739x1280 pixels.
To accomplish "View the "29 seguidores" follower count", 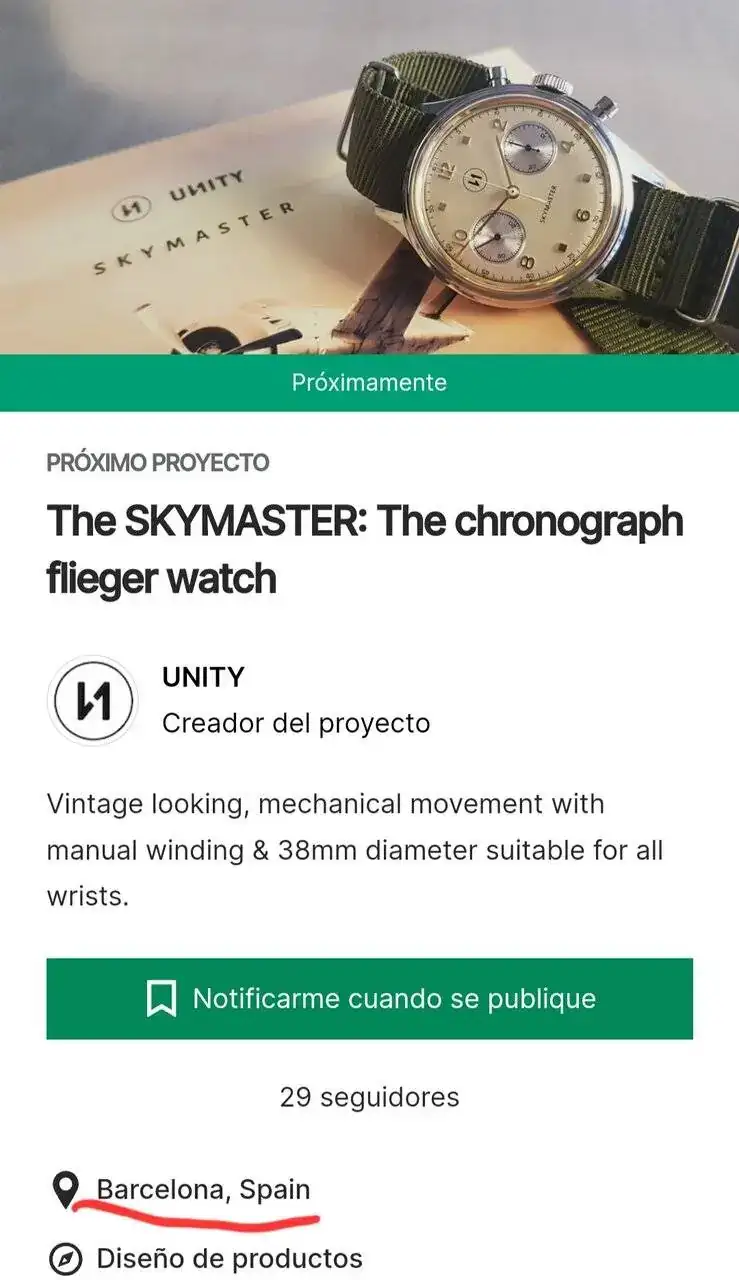I will pos(369,1097).
